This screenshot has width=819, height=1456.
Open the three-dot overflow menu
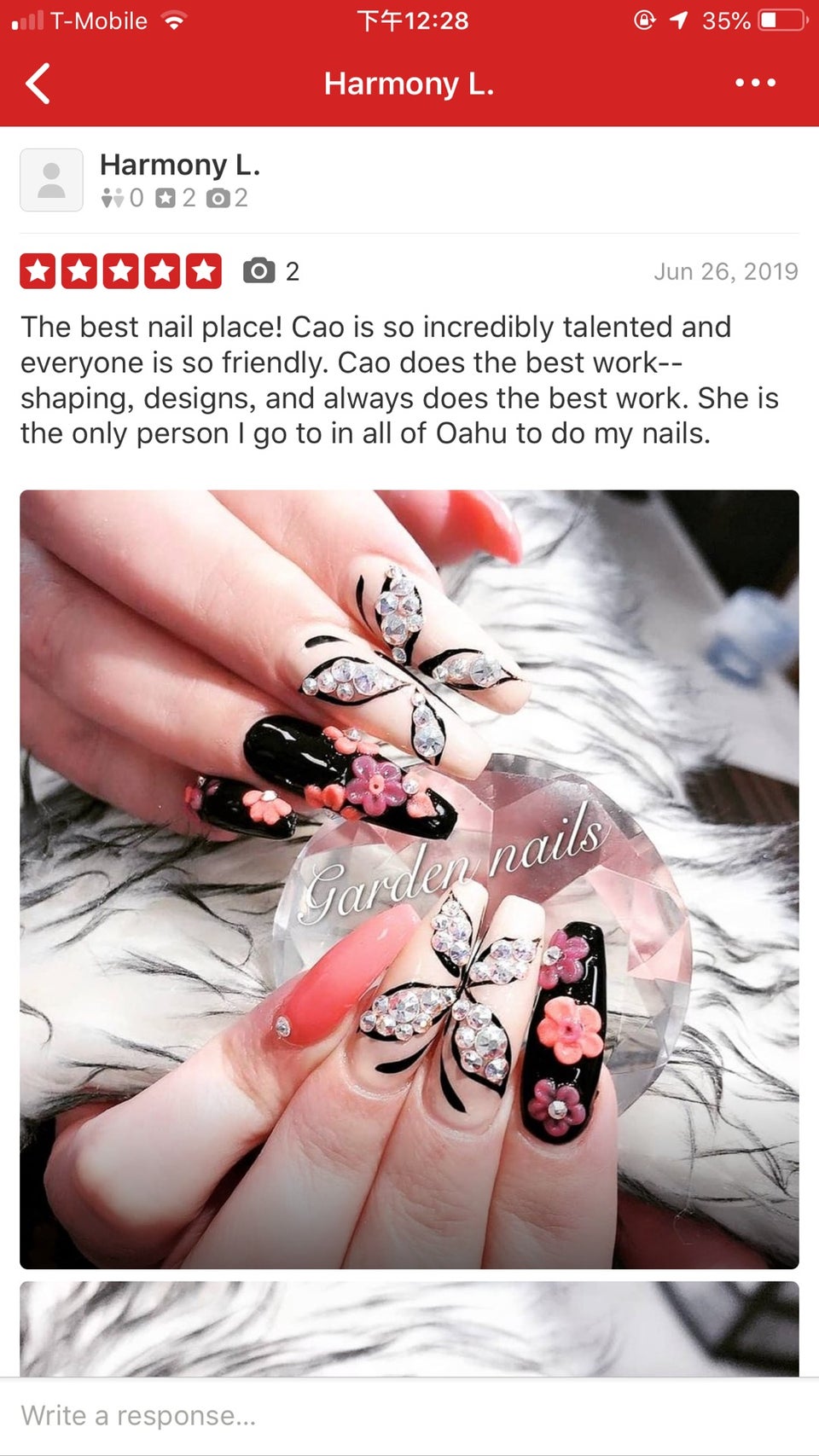pos(755,83)
